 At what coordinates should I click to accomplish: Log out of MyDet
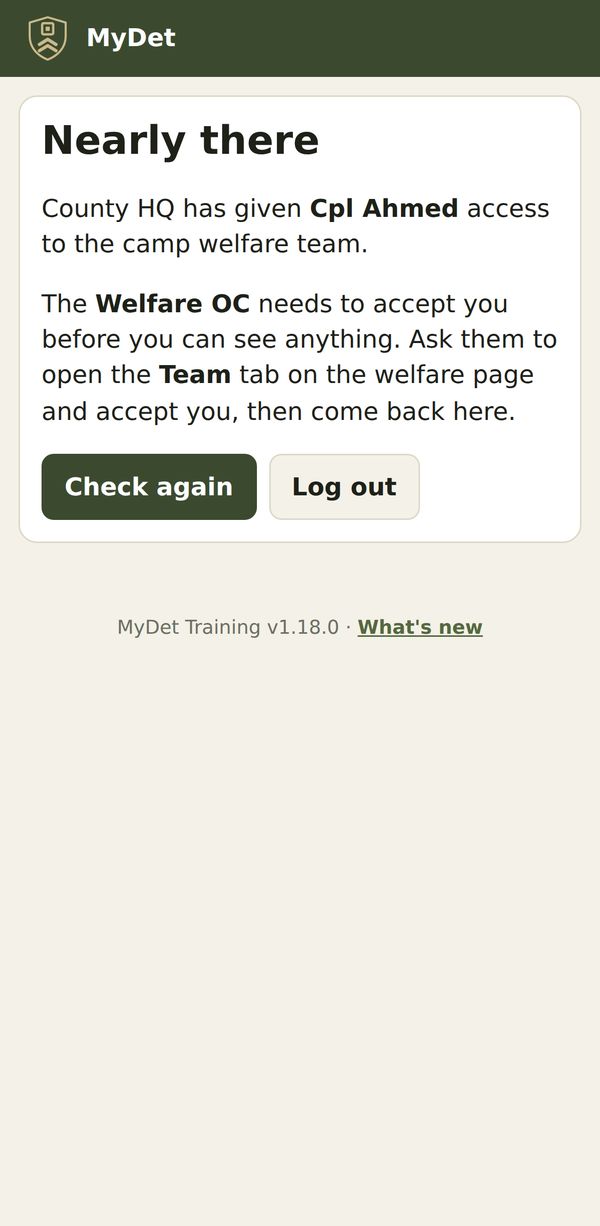(344, 487)
